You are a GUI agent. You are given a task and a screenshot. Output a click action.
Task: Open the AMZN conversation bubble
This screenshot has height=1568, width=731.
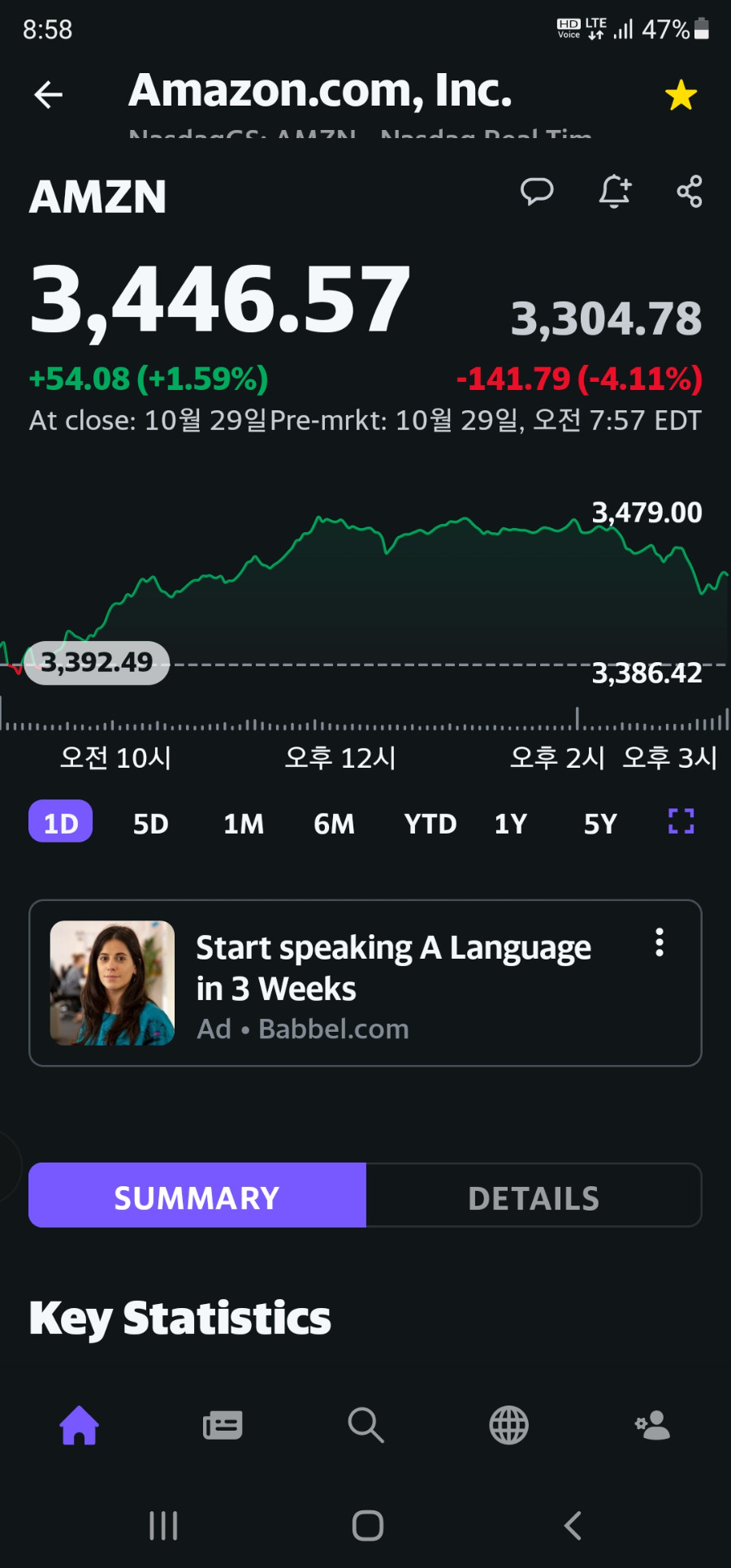click(536, 192)
